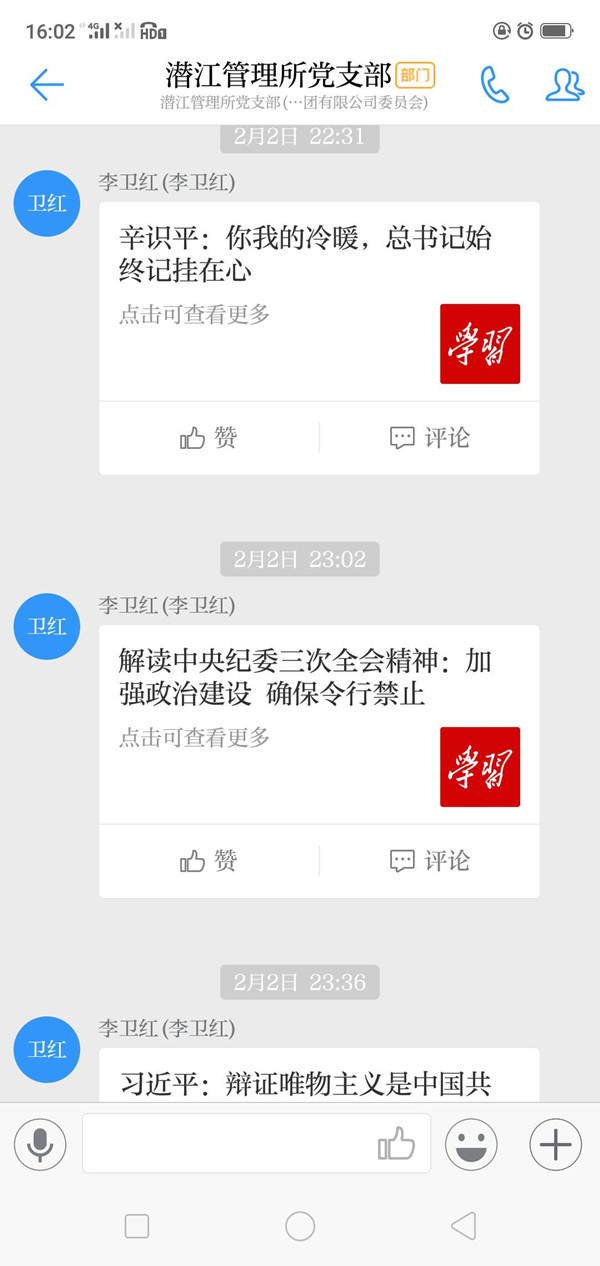Go back using the top arrow
The height and width of the screenshot is (1266, 600).
click(x=46, y=85)
